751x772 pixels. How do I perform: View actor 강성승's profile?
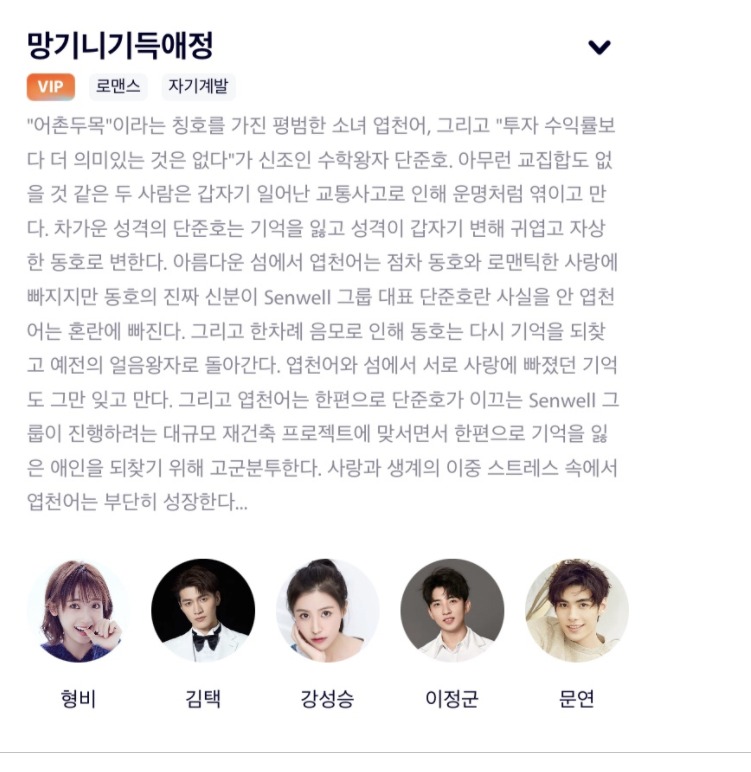[327, 611]
